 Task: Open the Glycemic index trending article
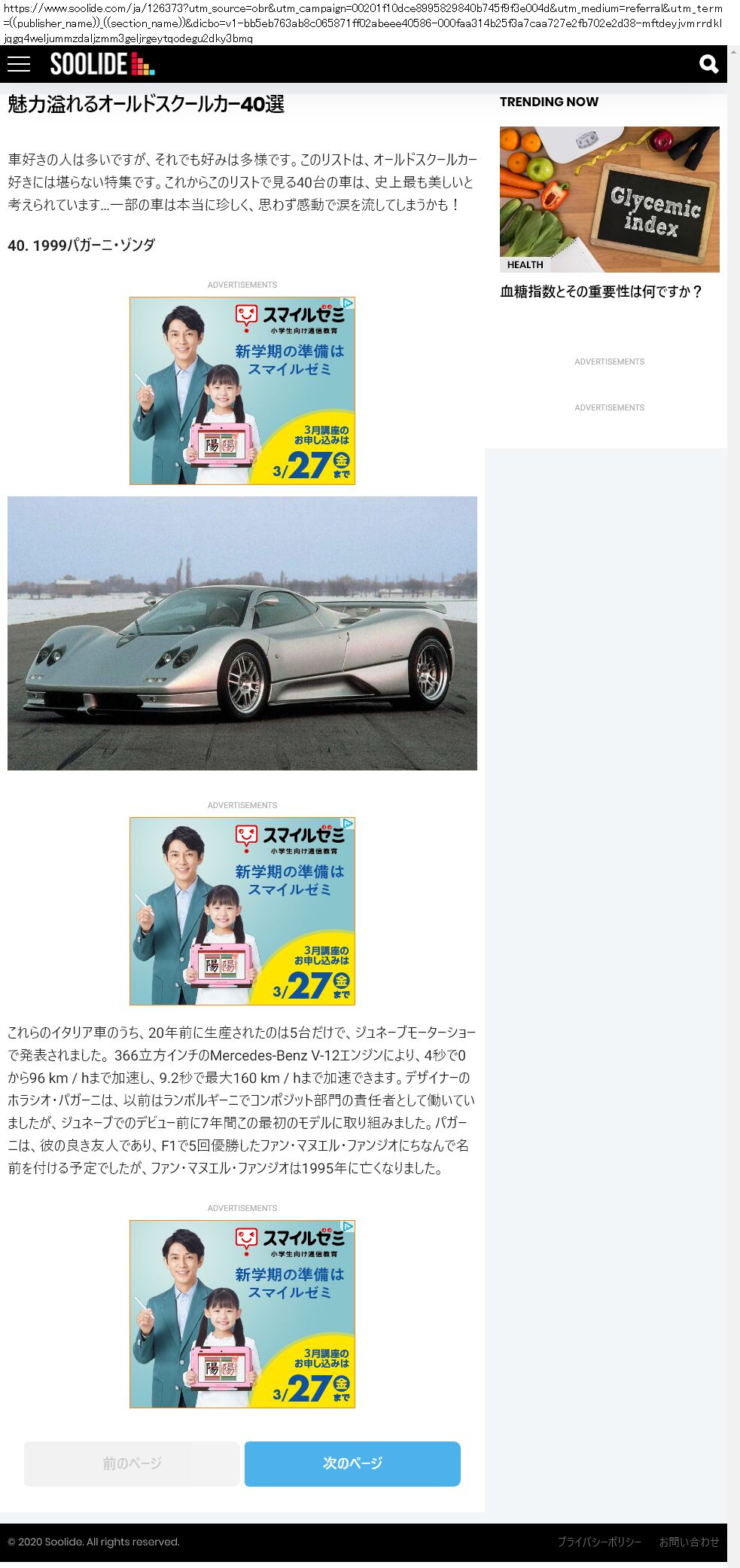(609, 199)
